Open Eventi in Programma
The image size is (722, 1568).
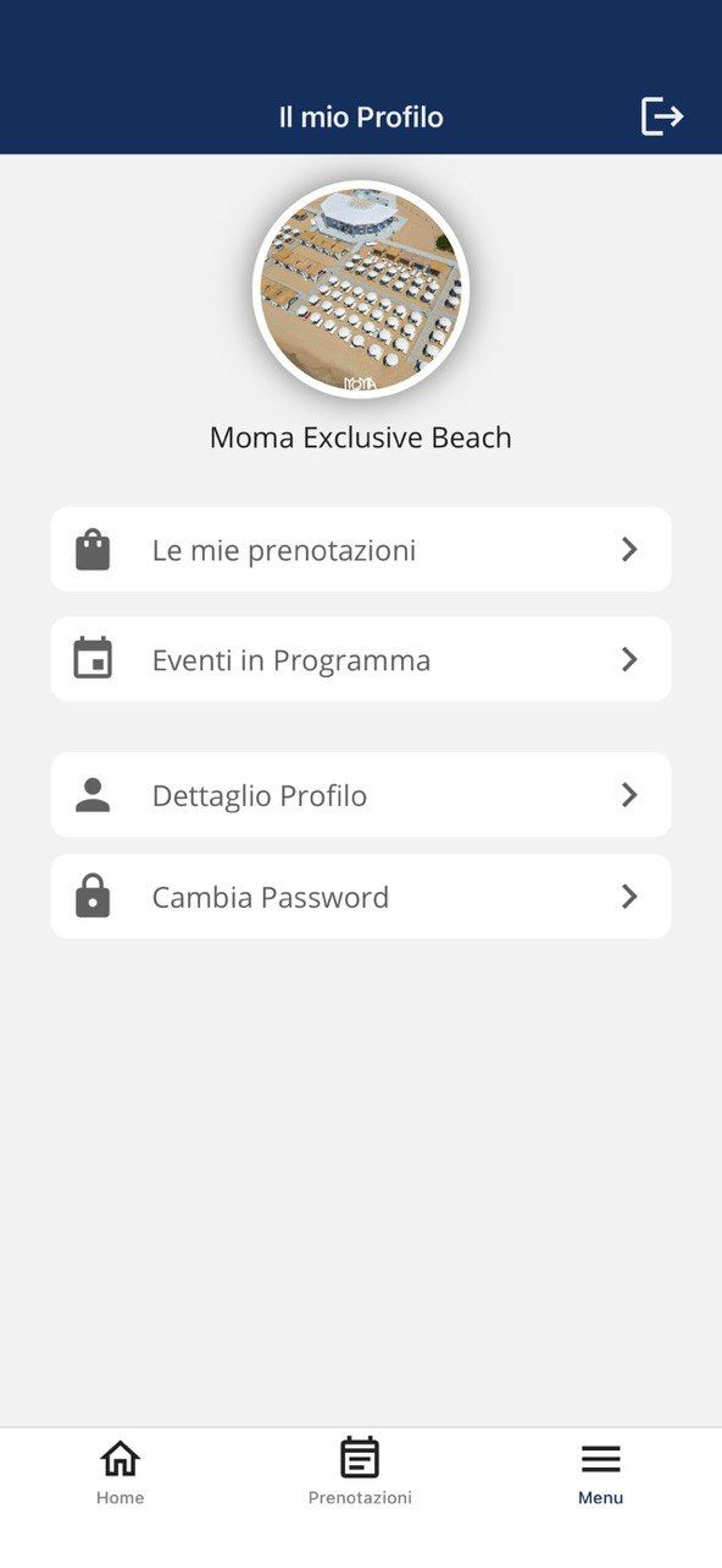361,659
